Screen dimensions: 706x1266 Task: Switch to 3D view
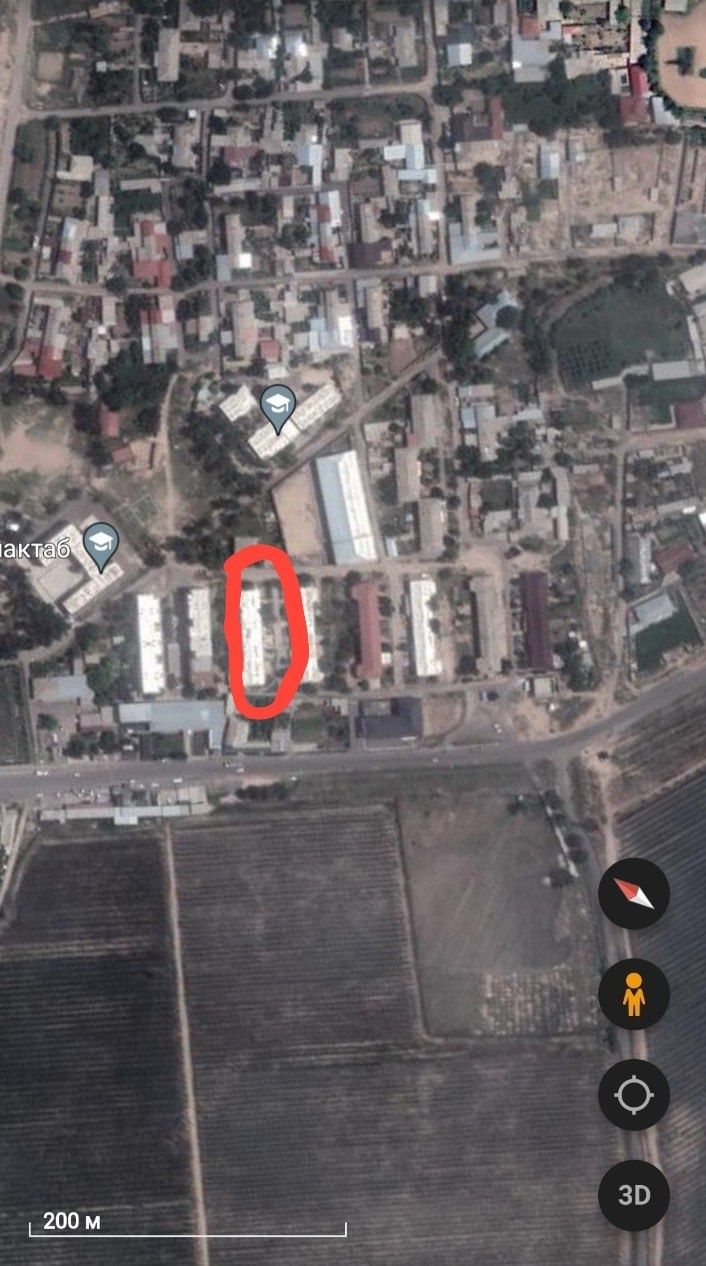point(634,1195)
